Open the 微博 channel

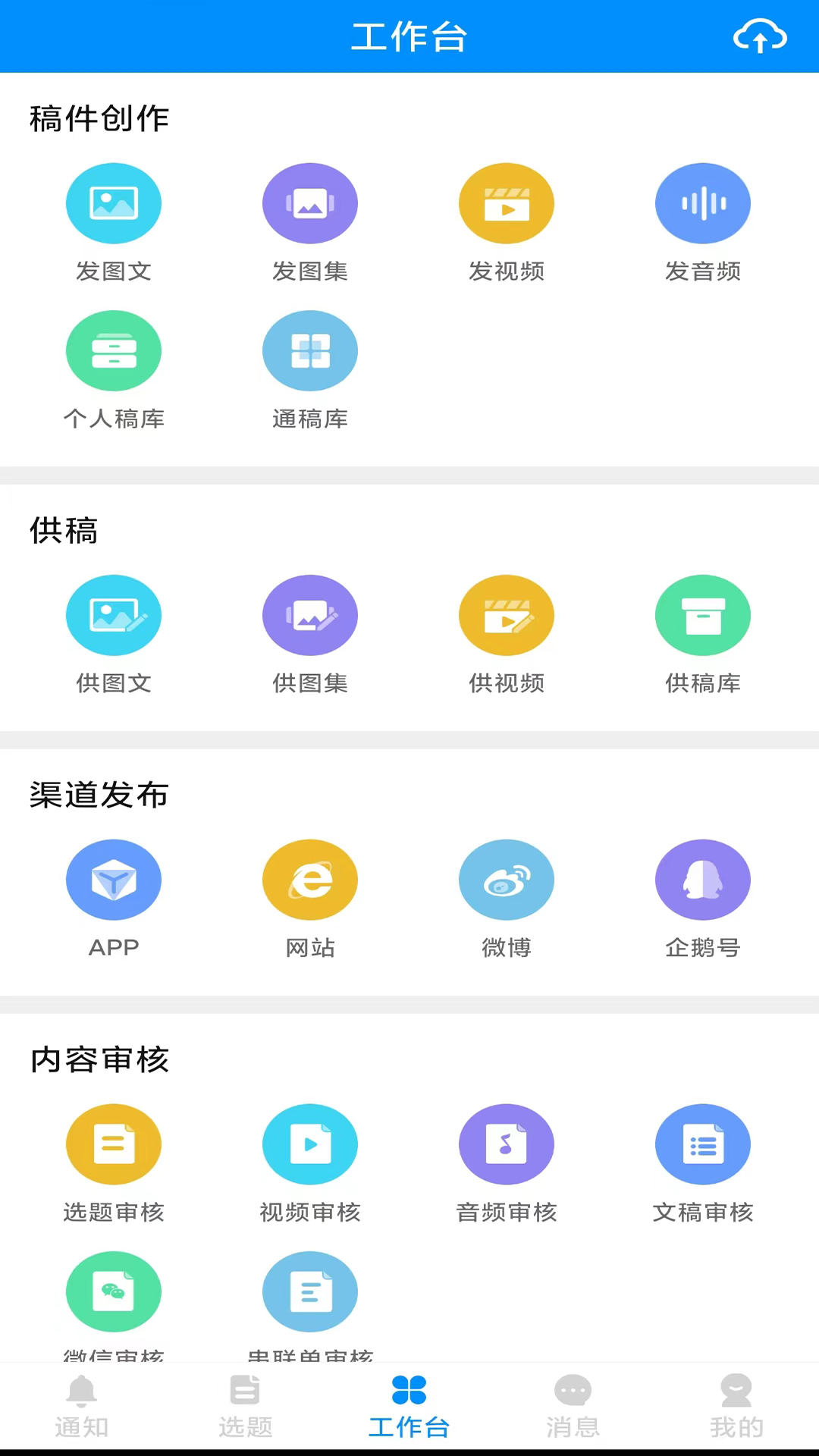point(506,880)
